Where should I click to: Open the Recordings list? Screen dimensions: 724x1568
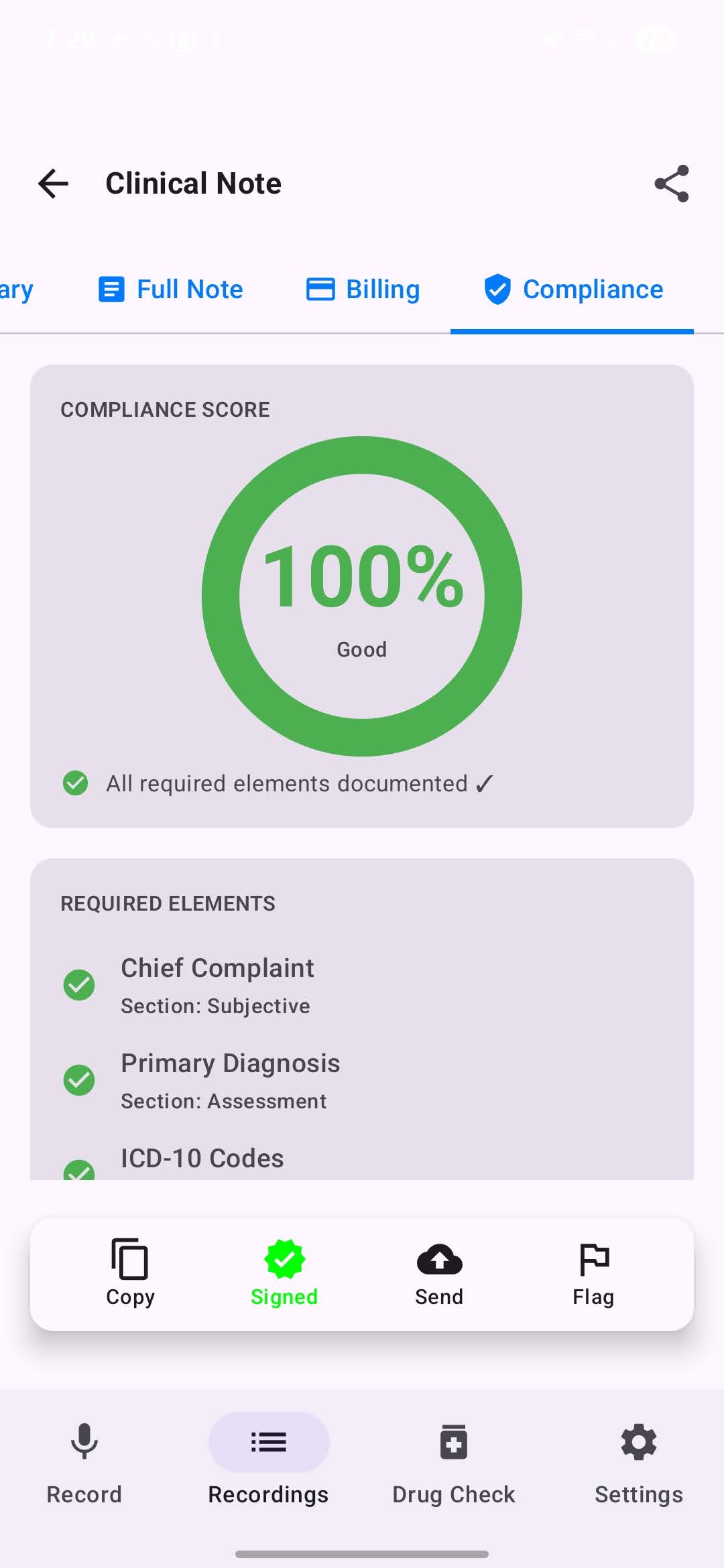[x=268, y=1443]
